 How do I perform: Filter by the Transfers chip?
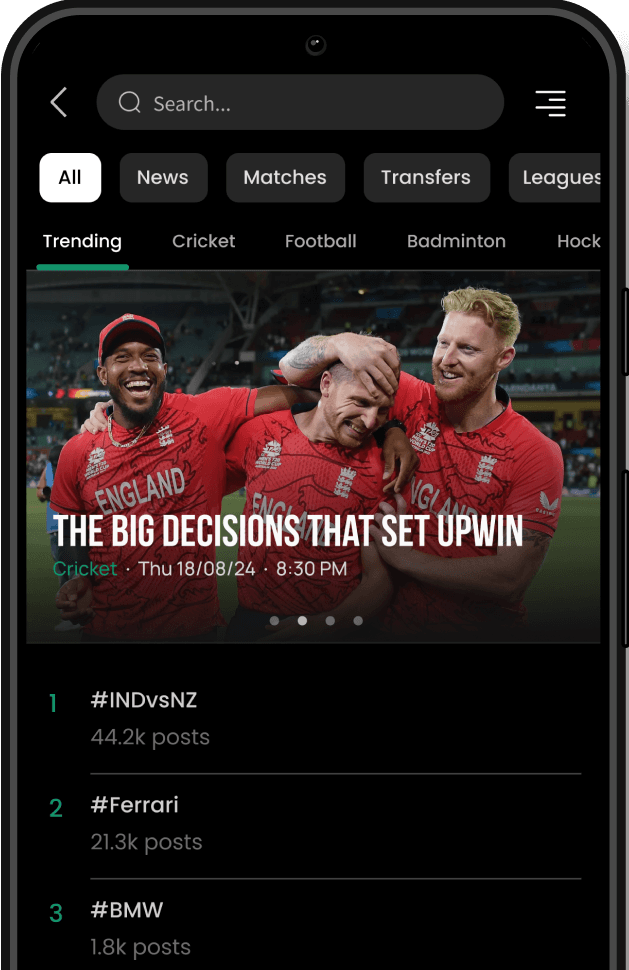tap(426, 178)
